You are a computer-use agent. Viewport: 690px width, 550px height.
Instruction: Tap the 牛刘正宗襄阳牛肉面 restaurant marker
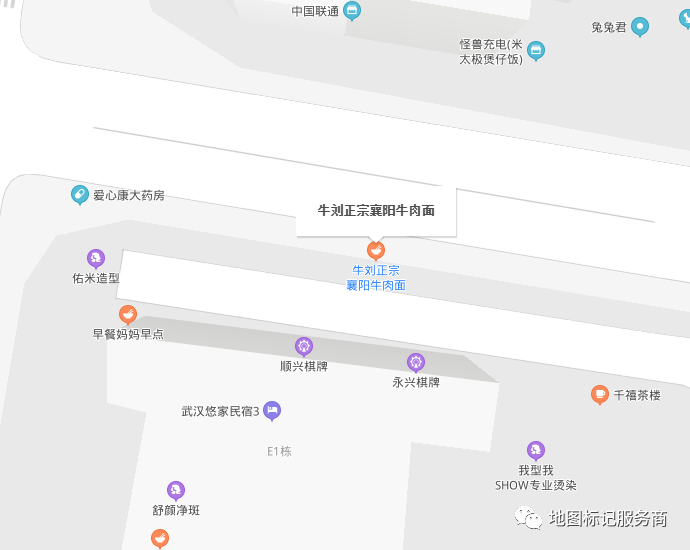[376, 250]
